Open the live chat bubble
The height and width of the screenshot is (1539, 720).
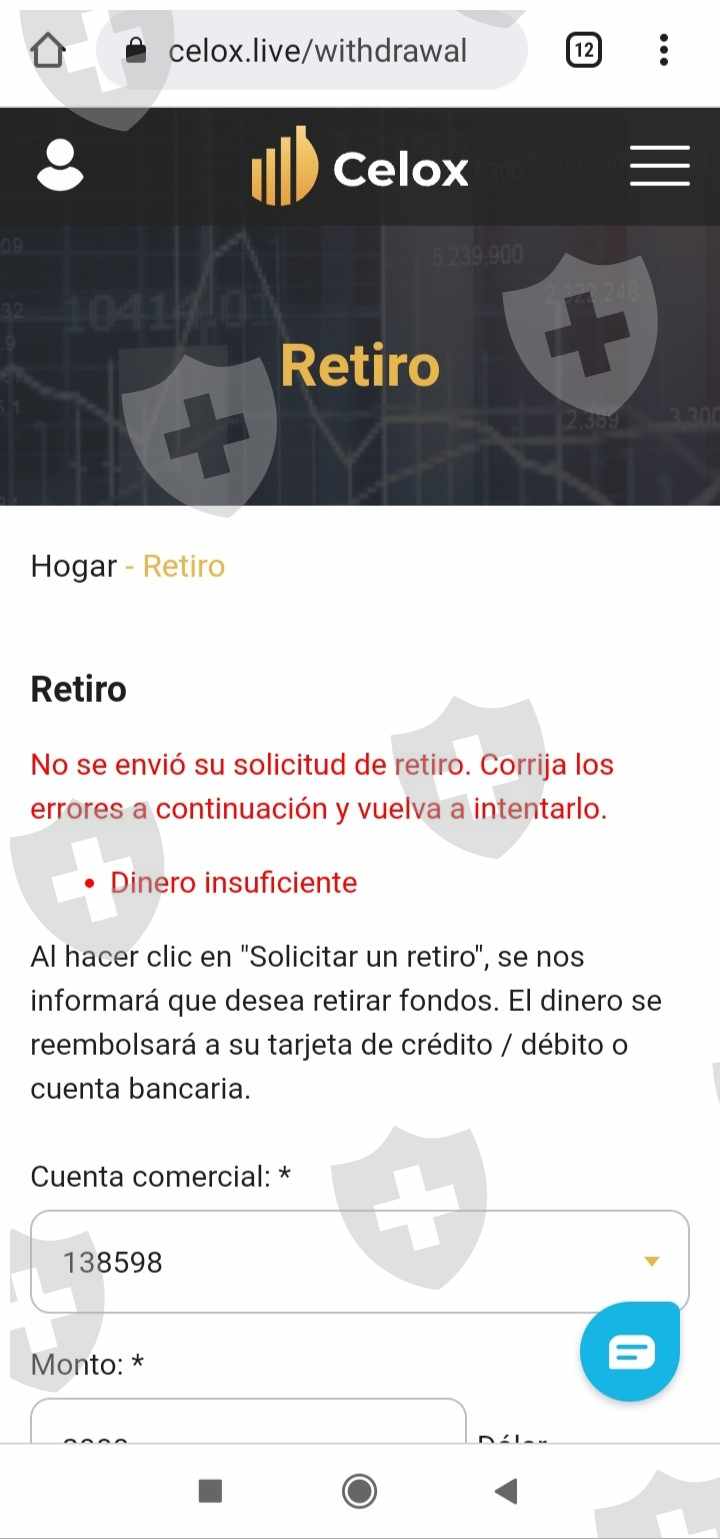point(631,1352)
